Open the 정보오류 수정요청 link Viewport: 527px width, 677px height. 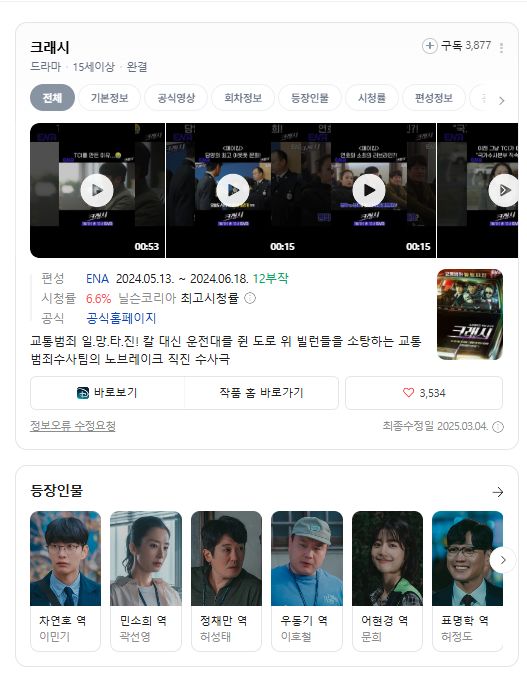point(73,426)
